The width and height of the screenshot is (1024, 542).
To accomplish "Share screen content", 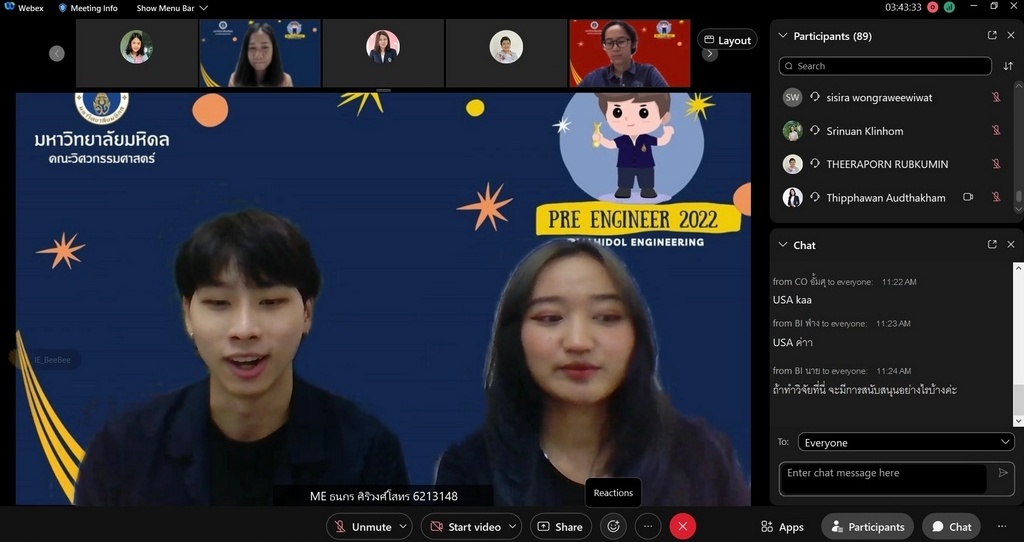I will [559, 527].
